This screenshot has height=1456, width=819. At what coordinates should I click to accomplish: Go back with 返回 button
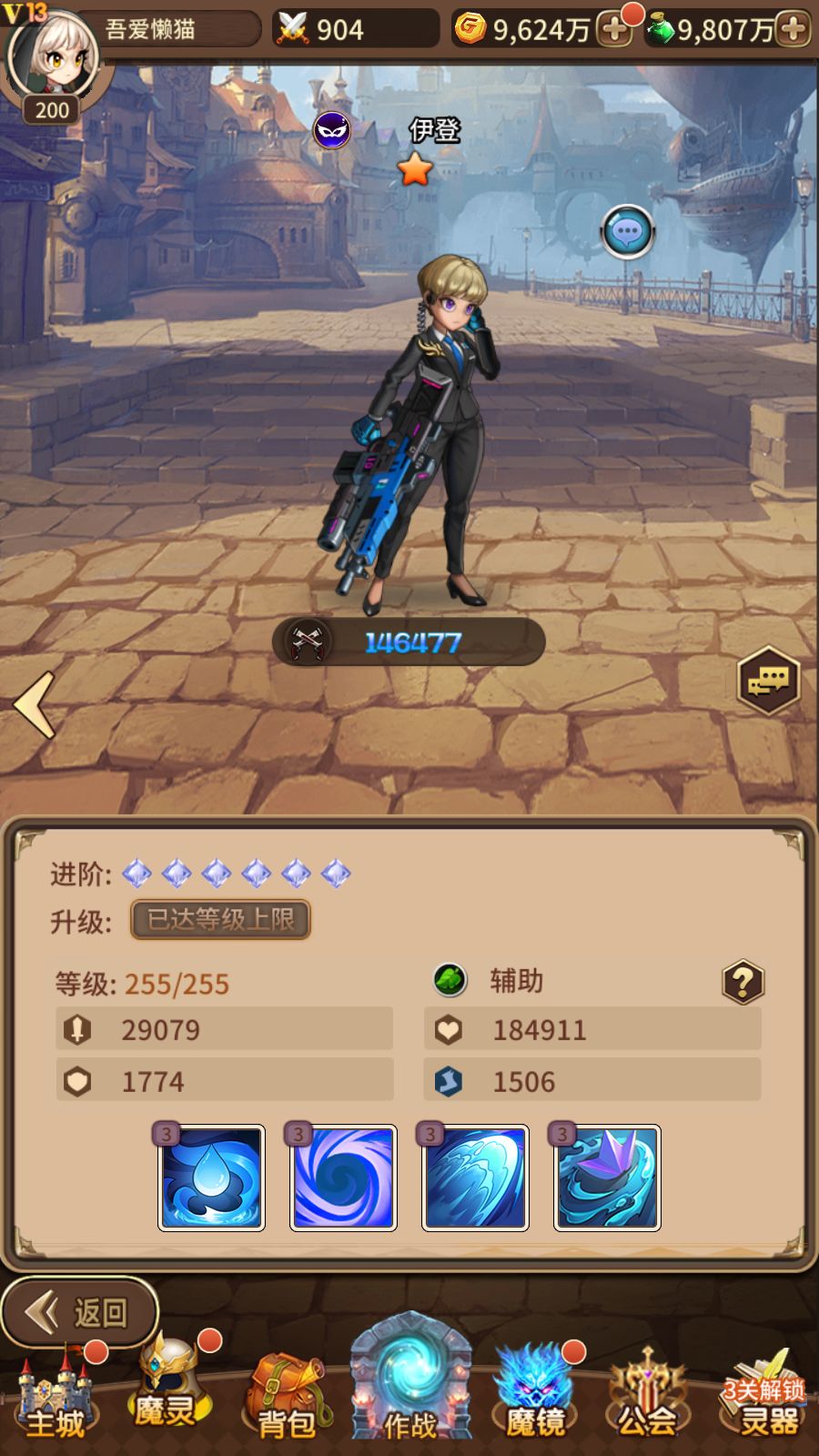(x=80, y=1312)
